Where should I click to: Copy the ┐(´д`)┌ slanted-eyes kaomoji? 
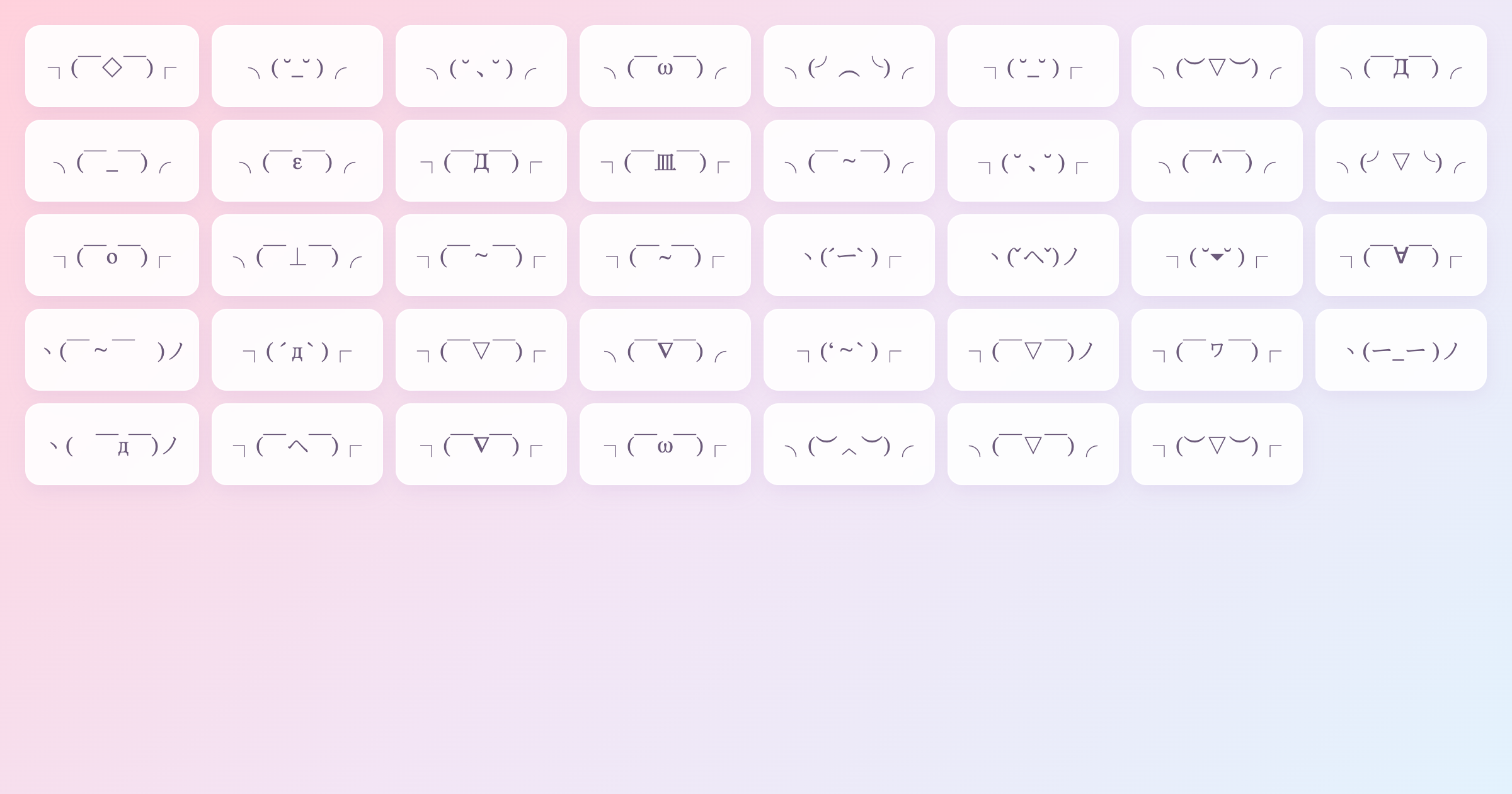(x=297, y=350)
